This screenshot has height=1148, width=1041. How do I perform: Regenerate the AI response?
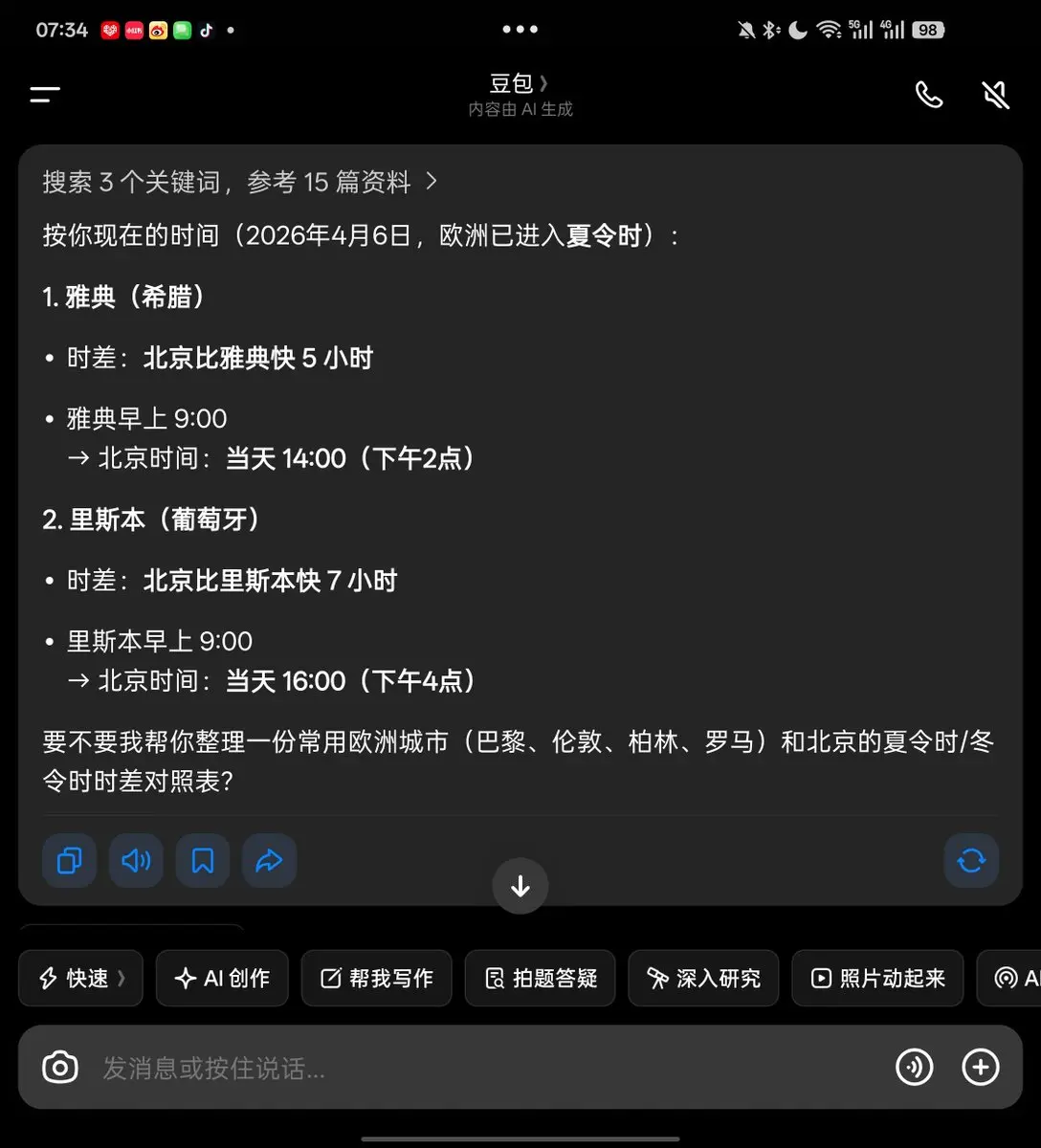pyautogui.click(x=971, y=861)
